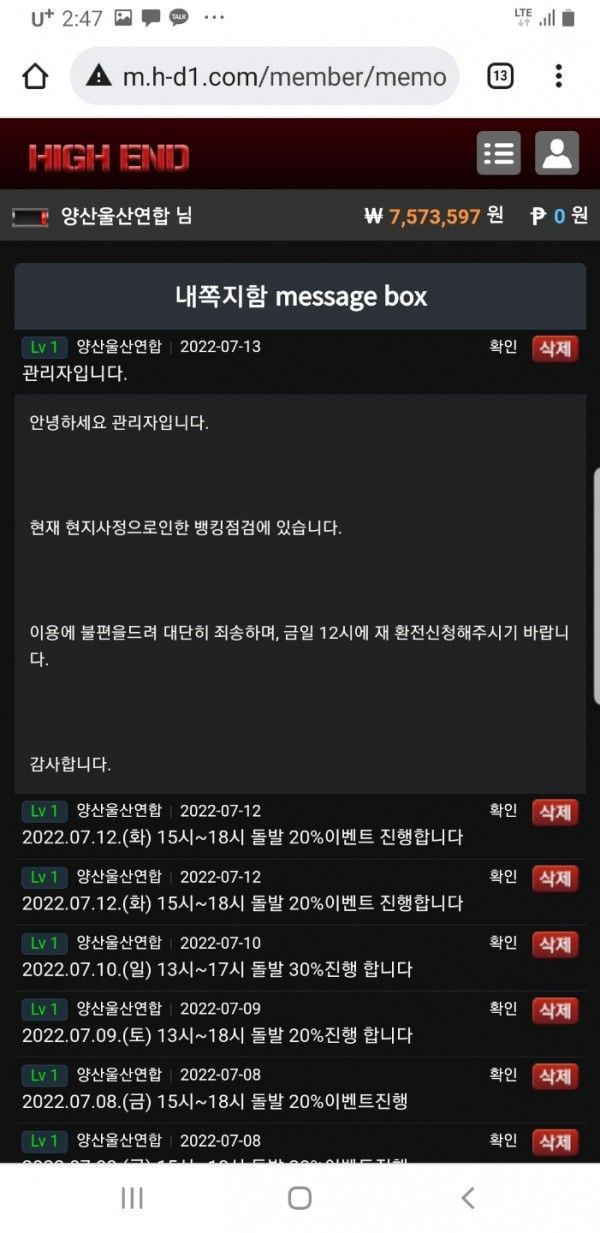600x1233 pixels.
Task: Delete the 2022-07-13 관리자입니다 message
Action: click(x=555, y=348)
